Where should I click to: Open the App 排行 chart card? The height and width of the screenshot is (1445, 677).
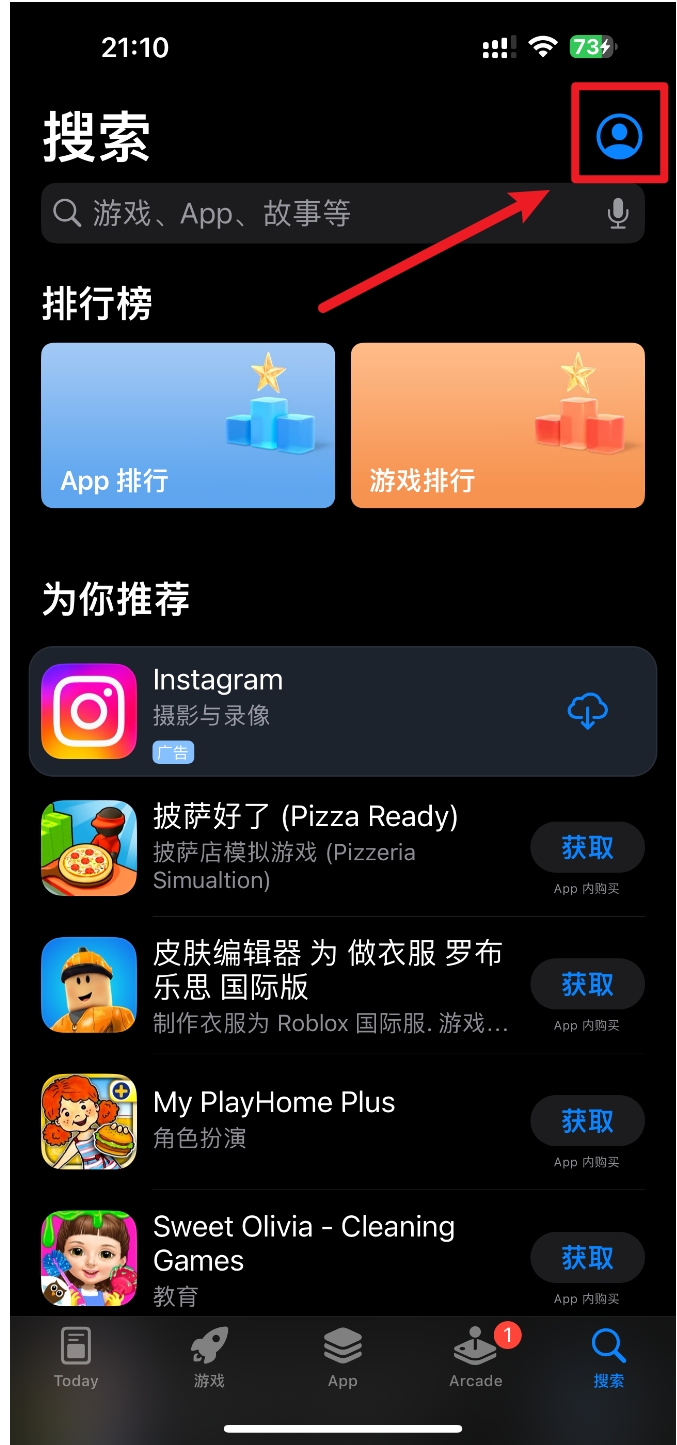(188, 425)
